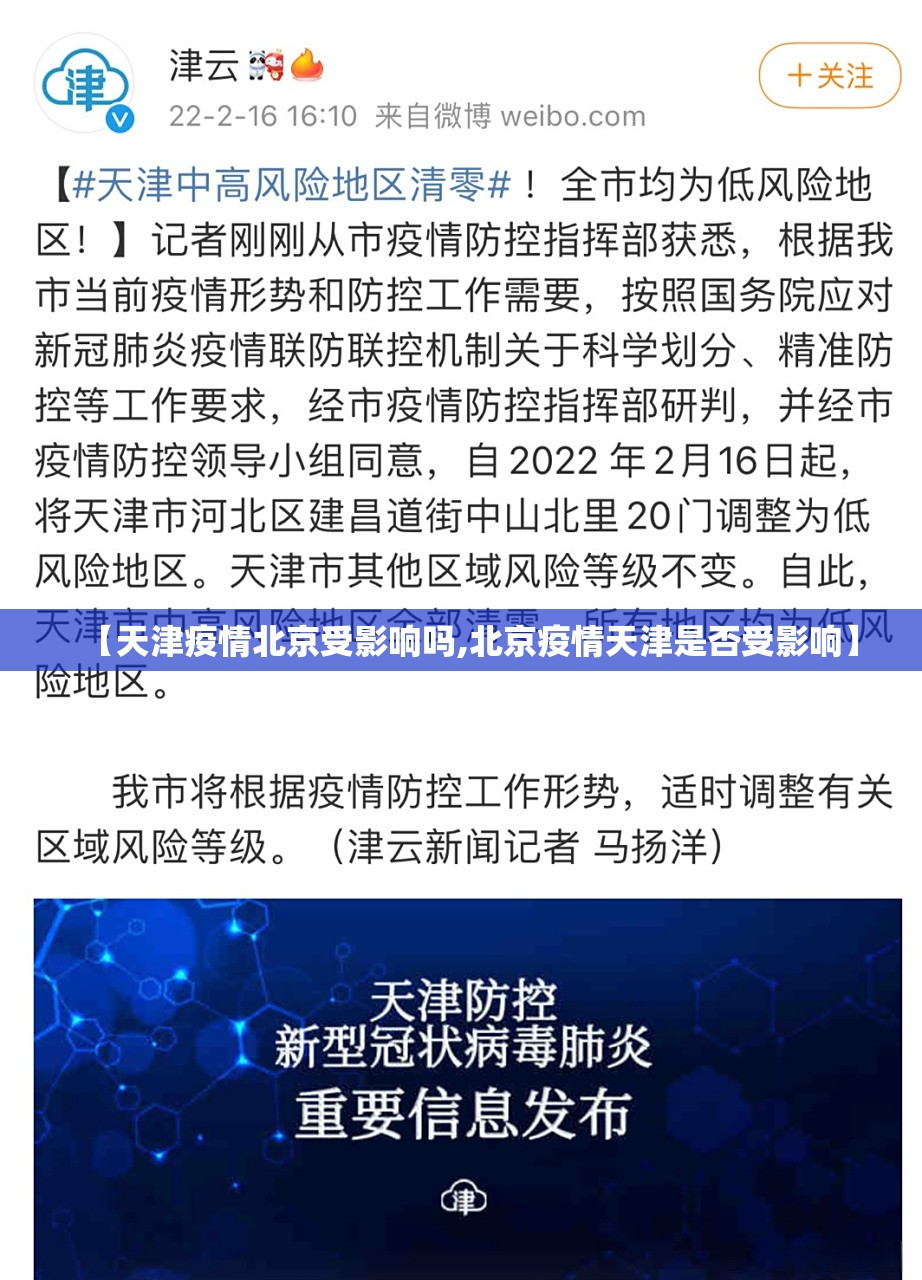Open the 津云 profile avatar
The image size is (922, 1280).
(x=84, y=84)
